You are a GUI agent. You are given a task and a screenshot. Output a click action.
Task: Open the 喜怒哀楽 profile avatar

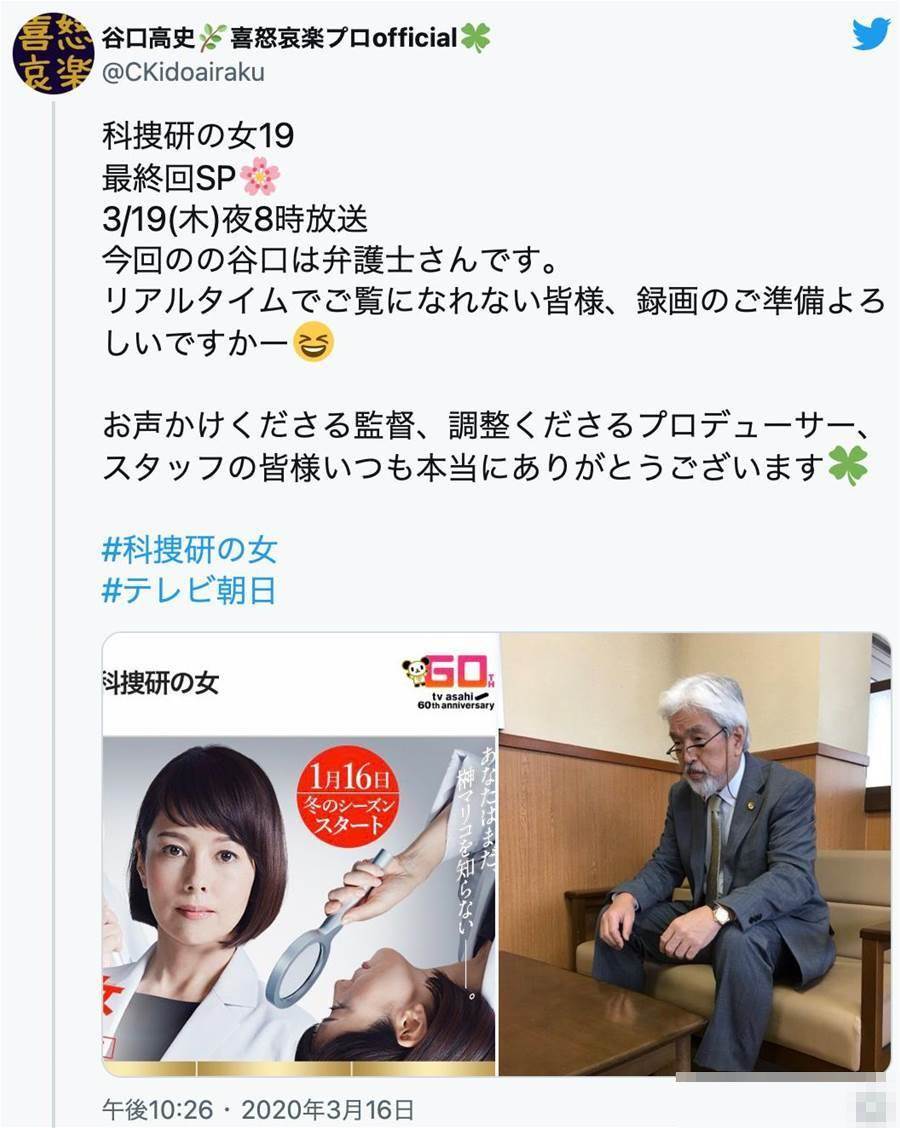[53, 54]
